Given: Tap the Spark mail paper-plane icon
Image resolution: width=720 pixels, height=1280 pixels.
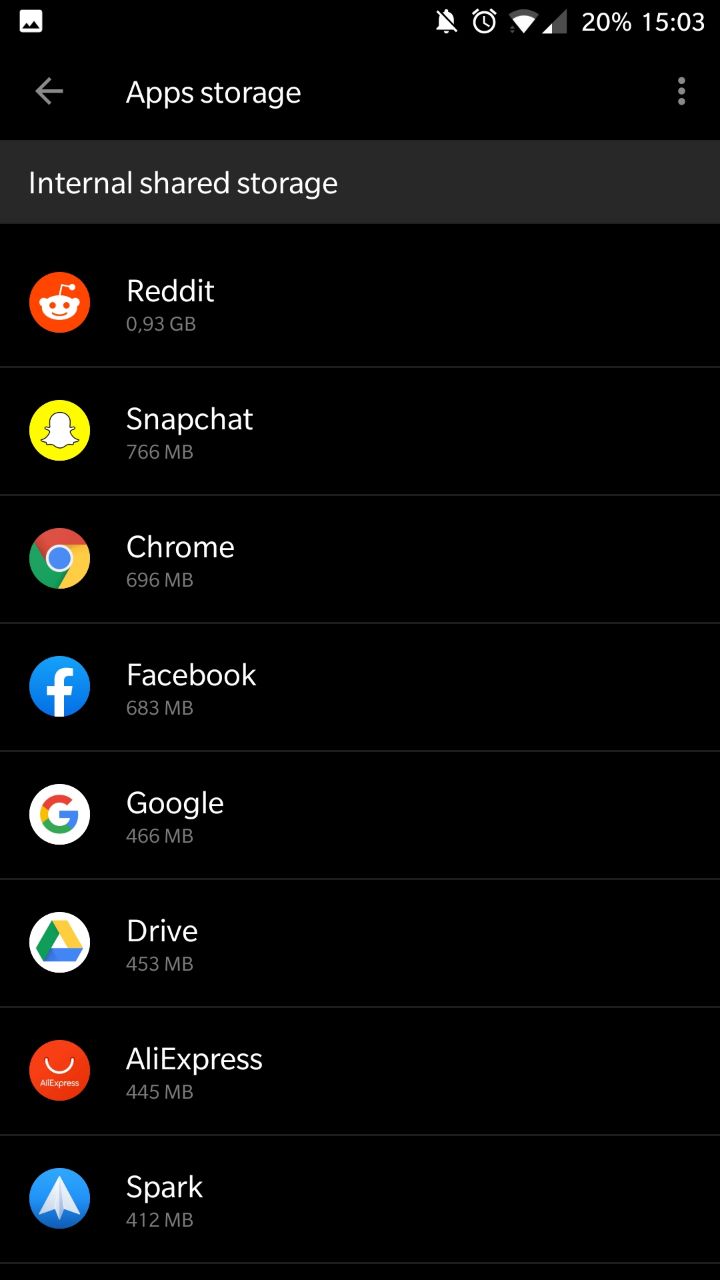Looking at the screenshot, I should pyautogui.click(x=59, y=1198).
